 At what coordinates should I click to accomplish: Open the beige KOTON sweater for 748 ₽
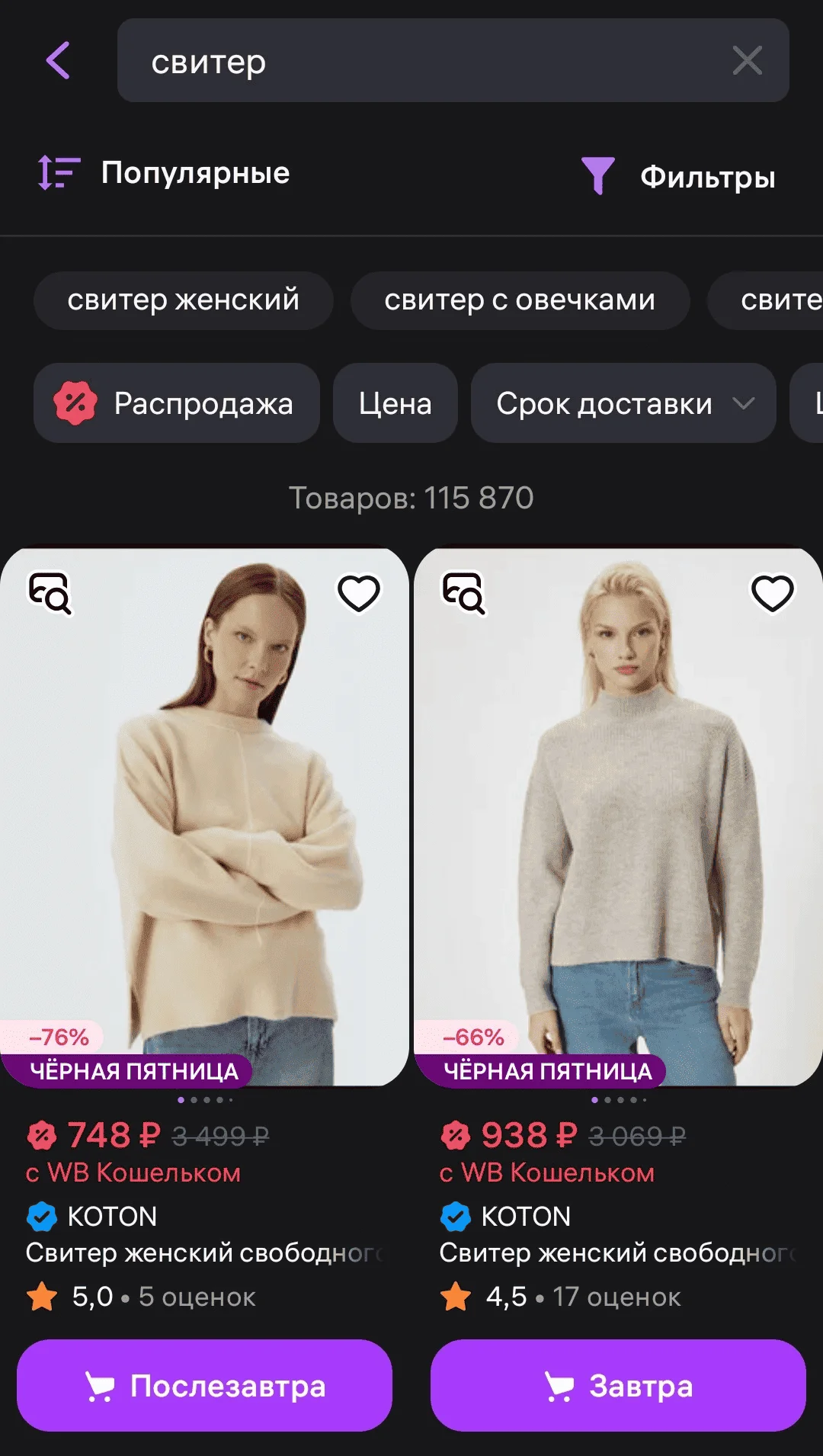point(204,816)
